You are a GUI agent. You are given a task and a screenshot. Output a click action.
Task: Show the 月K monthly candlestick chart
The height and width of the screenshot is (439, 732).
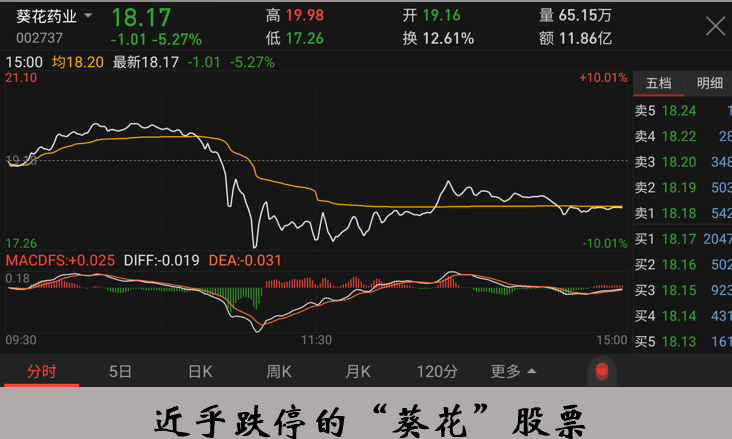tap(358, 371)
